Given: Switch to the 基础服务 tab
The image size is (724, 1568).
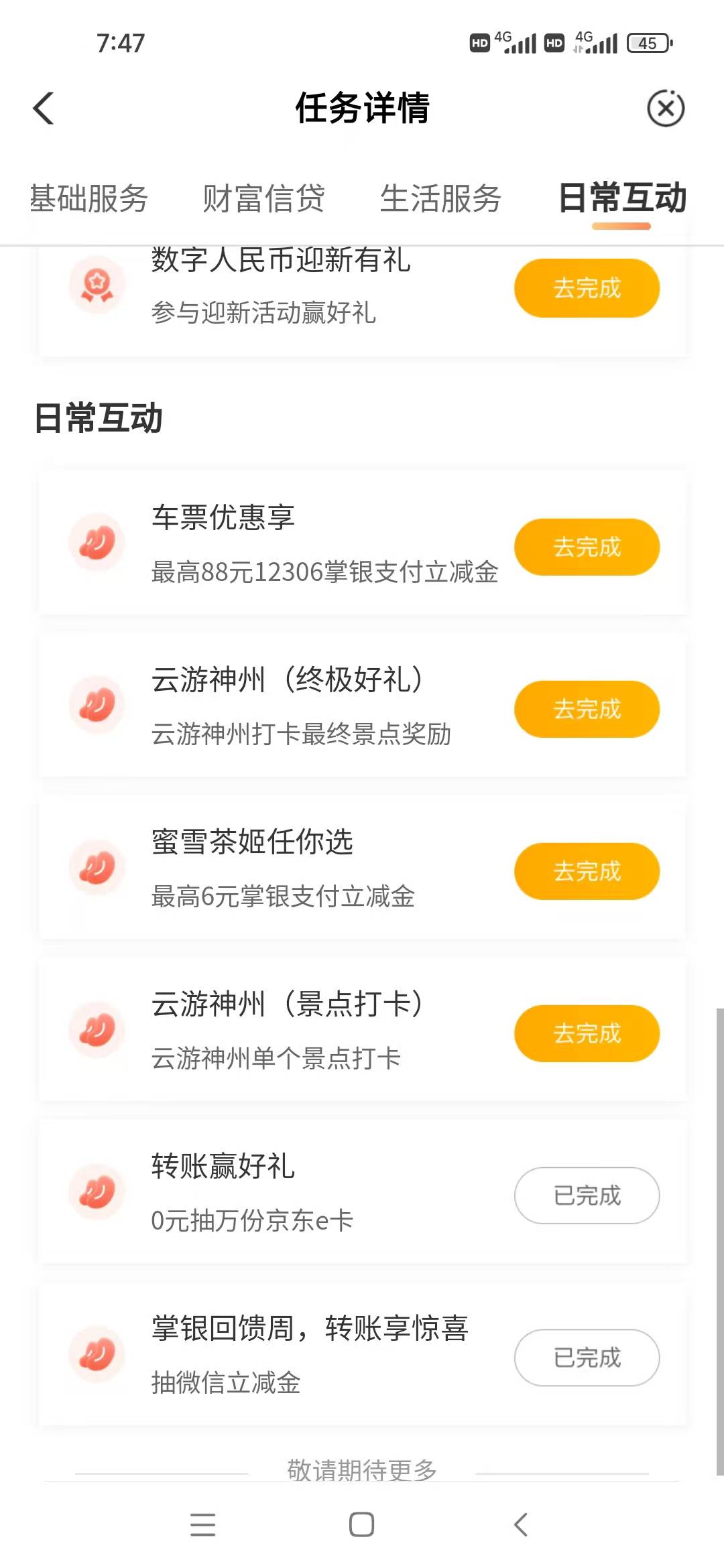Looking at the screenshot, I should click(x=88, y=199).
